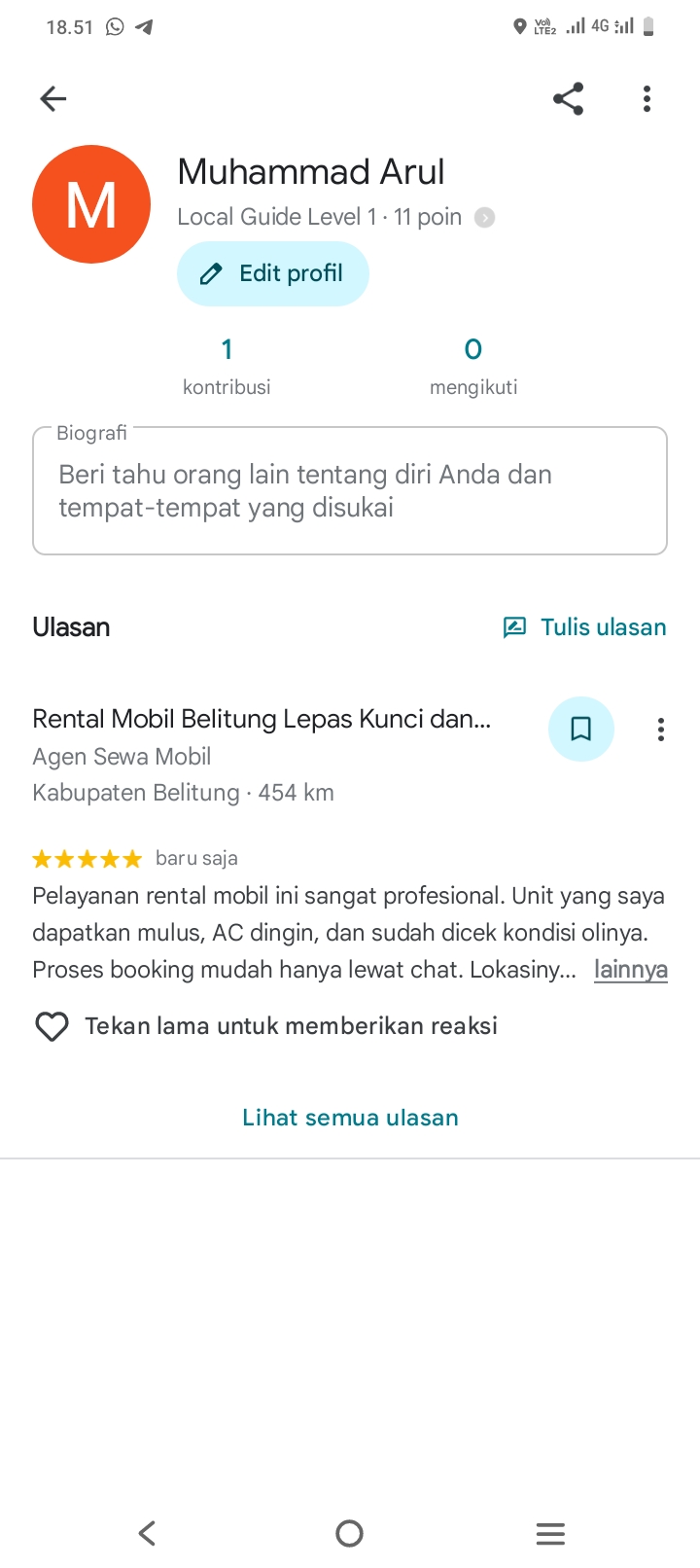The width and height of the screenshot is (700, 1568).
Task: Open review options three-dot menu
Action: click(661, 730)
